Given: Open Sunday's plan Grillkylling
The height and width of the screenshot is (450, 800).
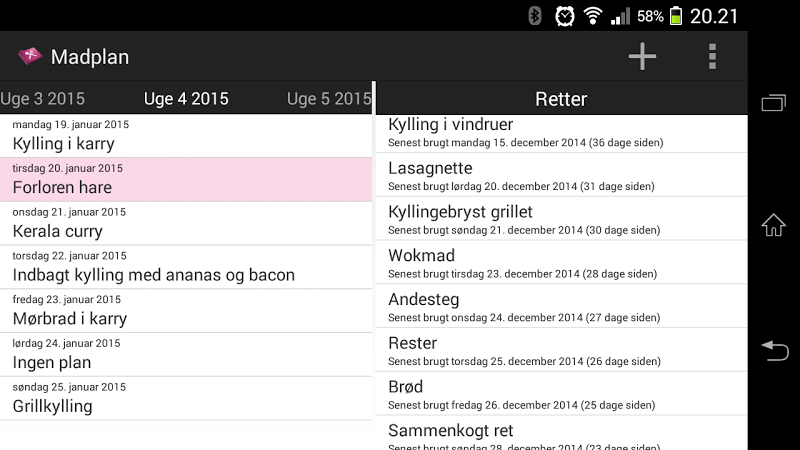Looking at the screenshot, I should tap(186, 398).
